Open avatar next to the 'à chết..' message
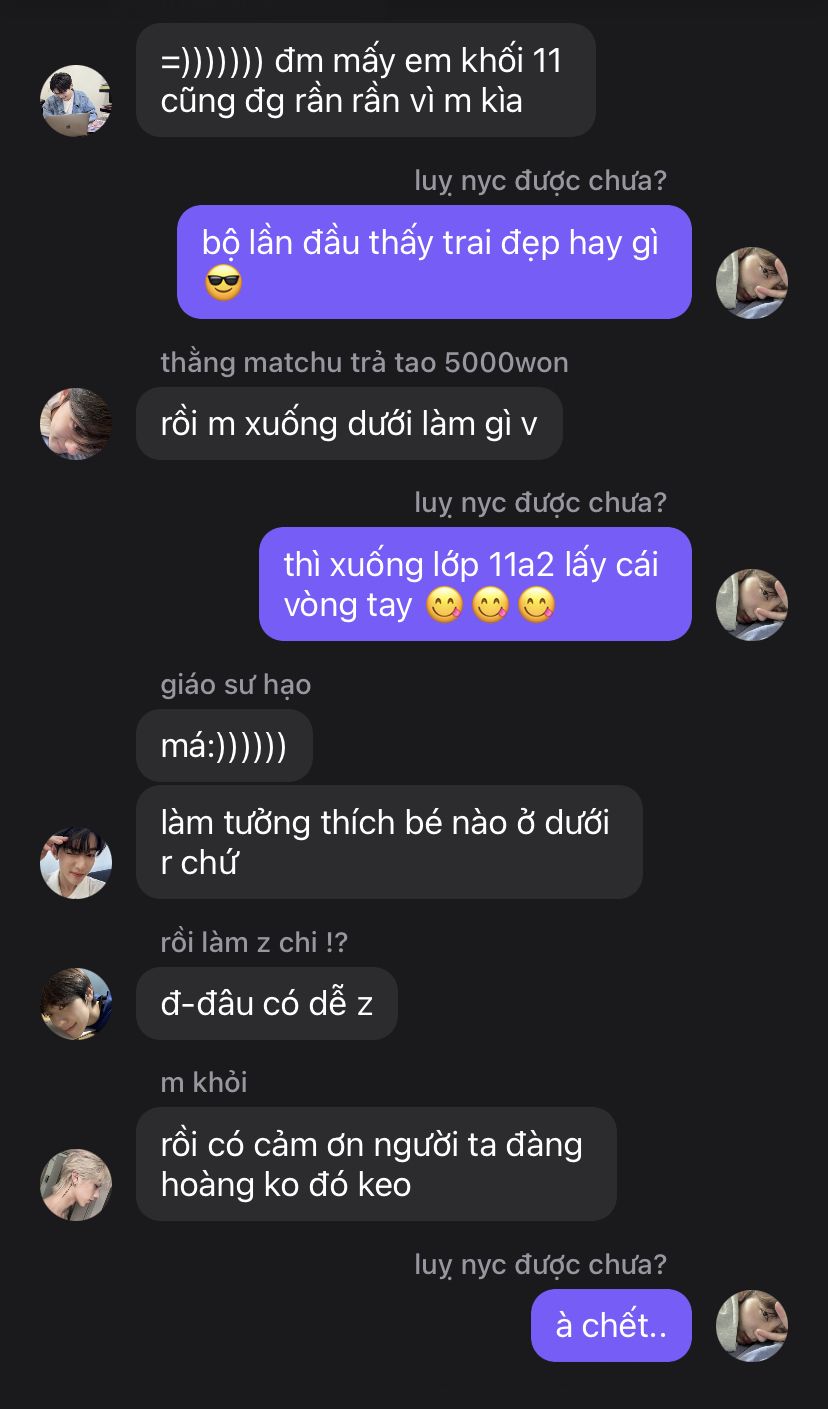The height and width of the screenshot is (1409, 828). [x=752, y=1325]
